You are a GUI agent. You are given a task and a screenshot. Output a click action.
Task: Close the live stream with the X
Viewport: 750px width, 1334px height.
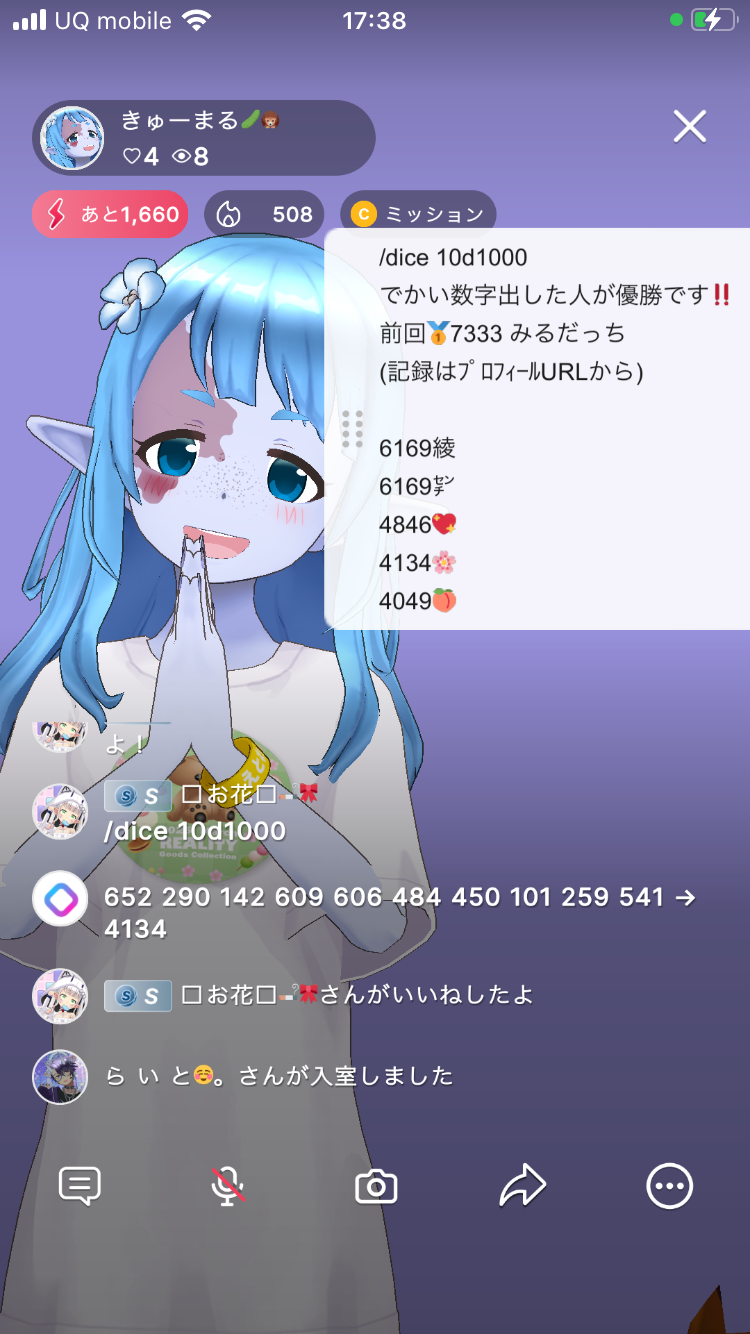689,127
